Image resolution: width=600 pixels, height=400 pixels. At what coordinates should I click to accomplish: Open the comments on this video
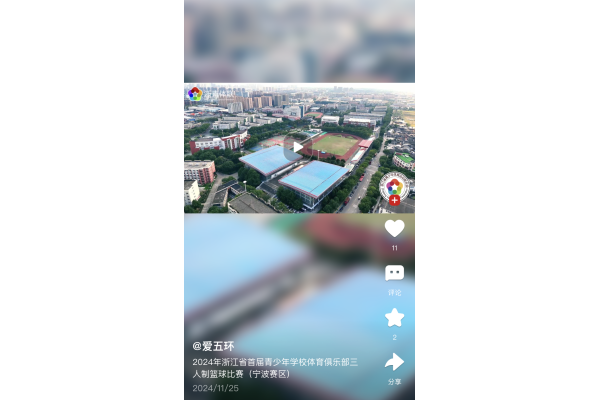[x=394, y=273]
